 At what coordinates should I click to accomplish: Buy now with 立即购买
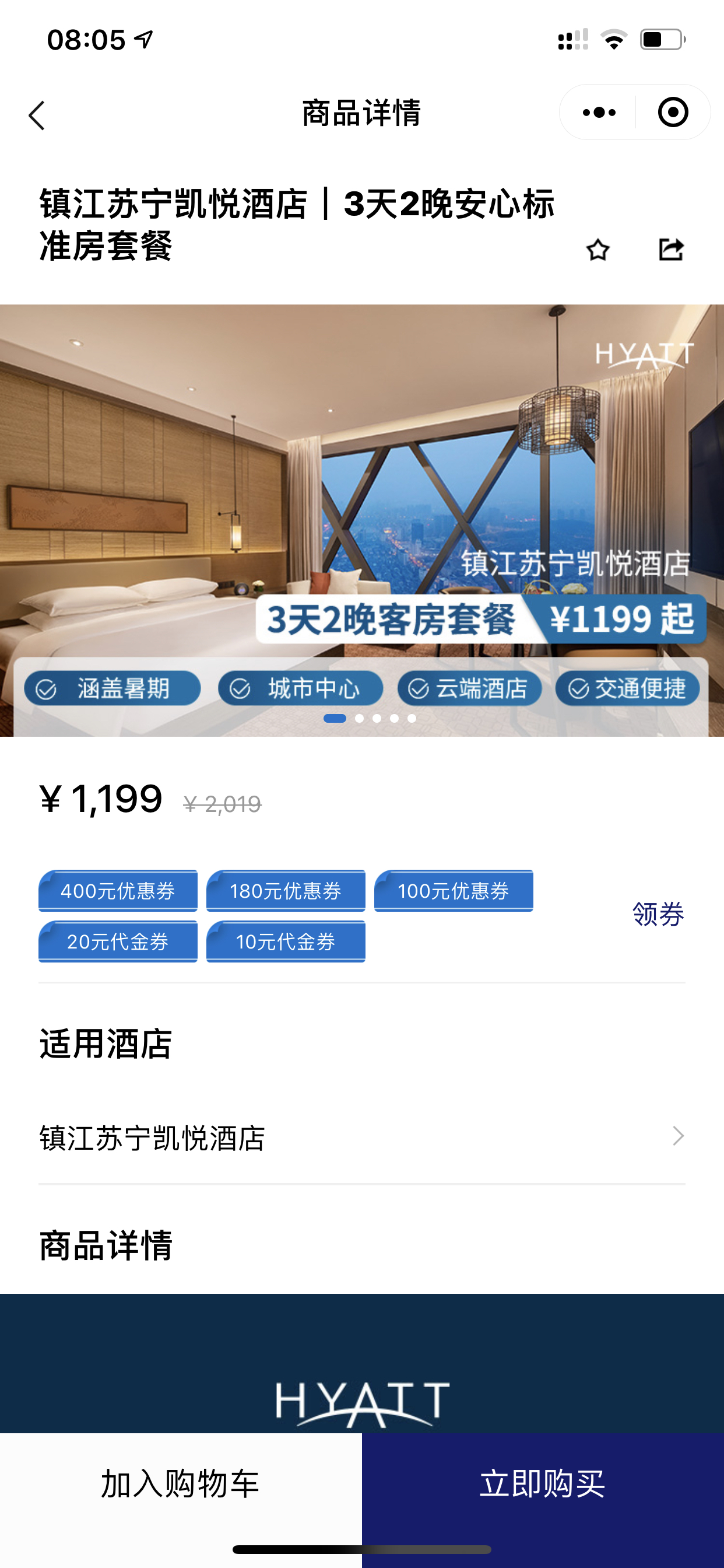pyautogui.click(x=543, y=1483)
